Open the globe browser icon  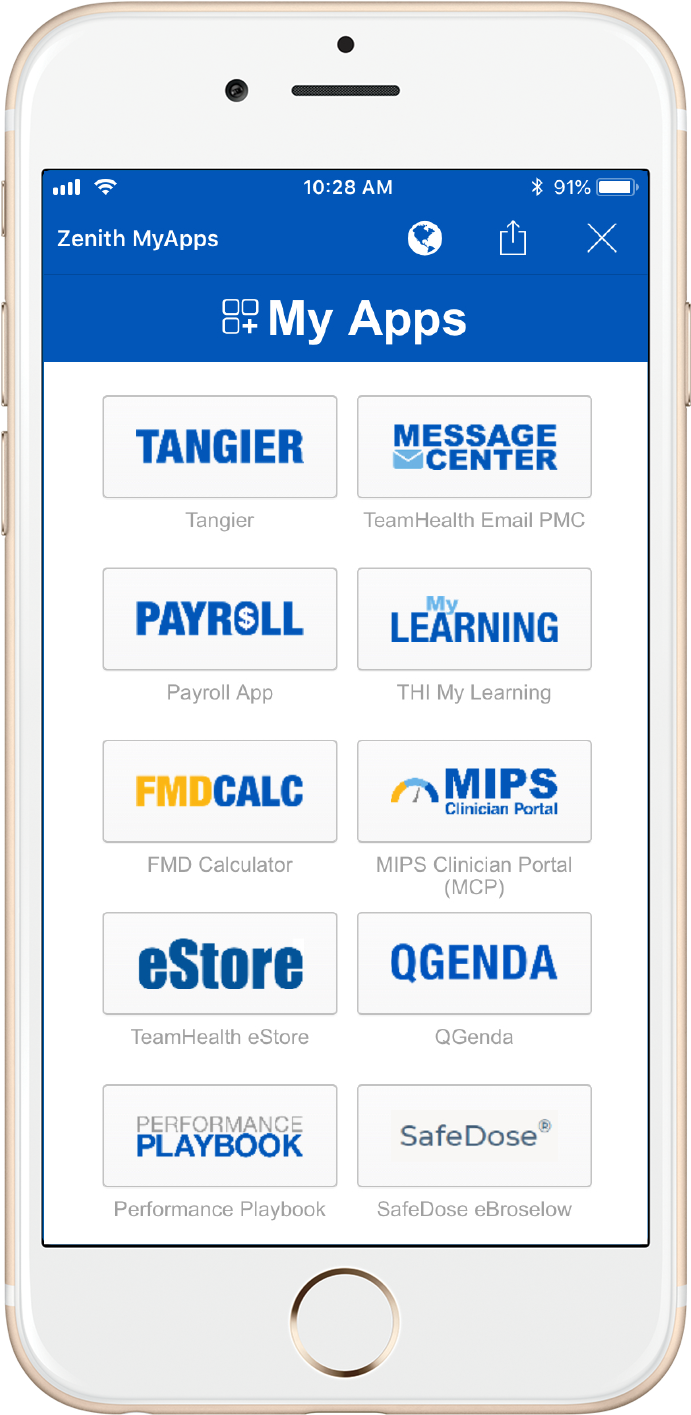425,238
